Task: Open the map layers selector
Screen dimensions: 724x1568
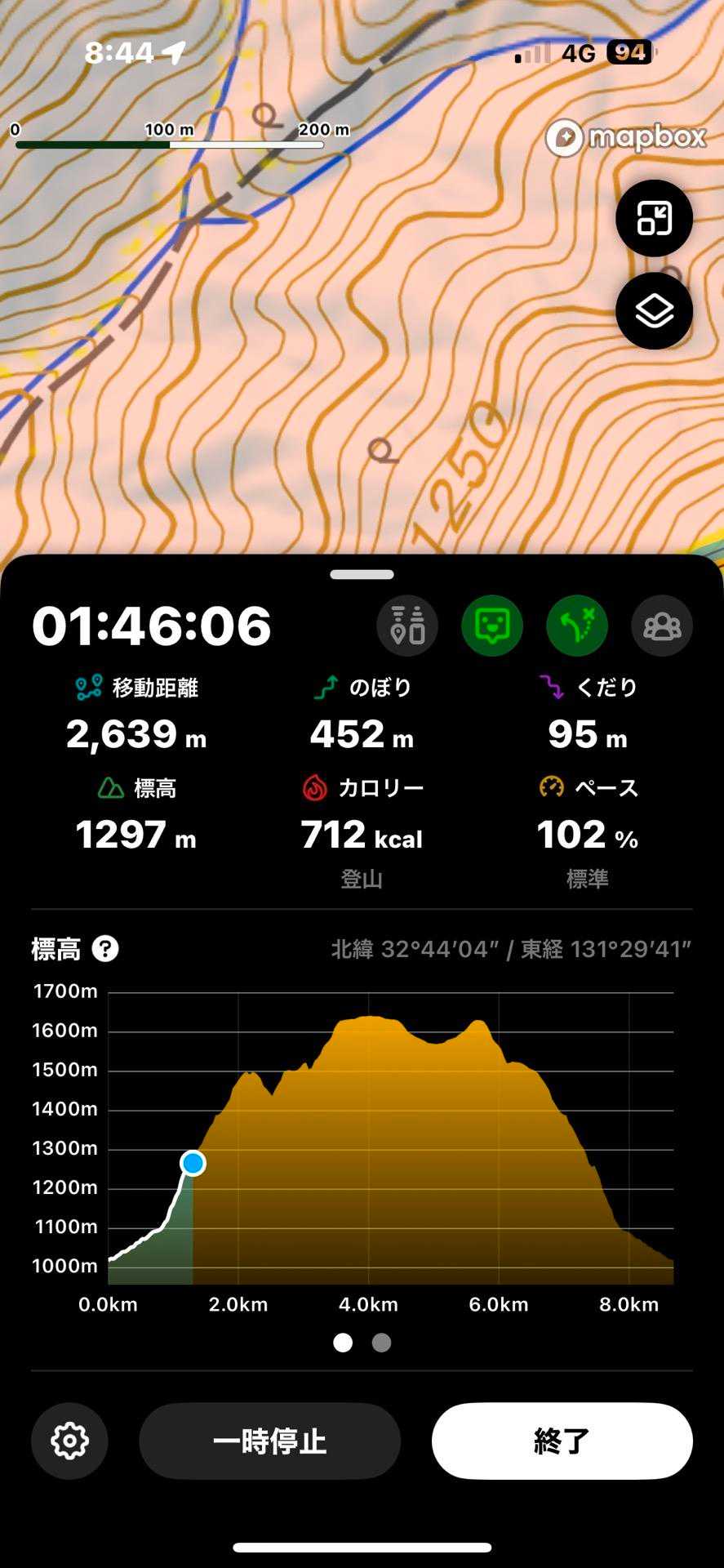Action: [x=654, y=311]
